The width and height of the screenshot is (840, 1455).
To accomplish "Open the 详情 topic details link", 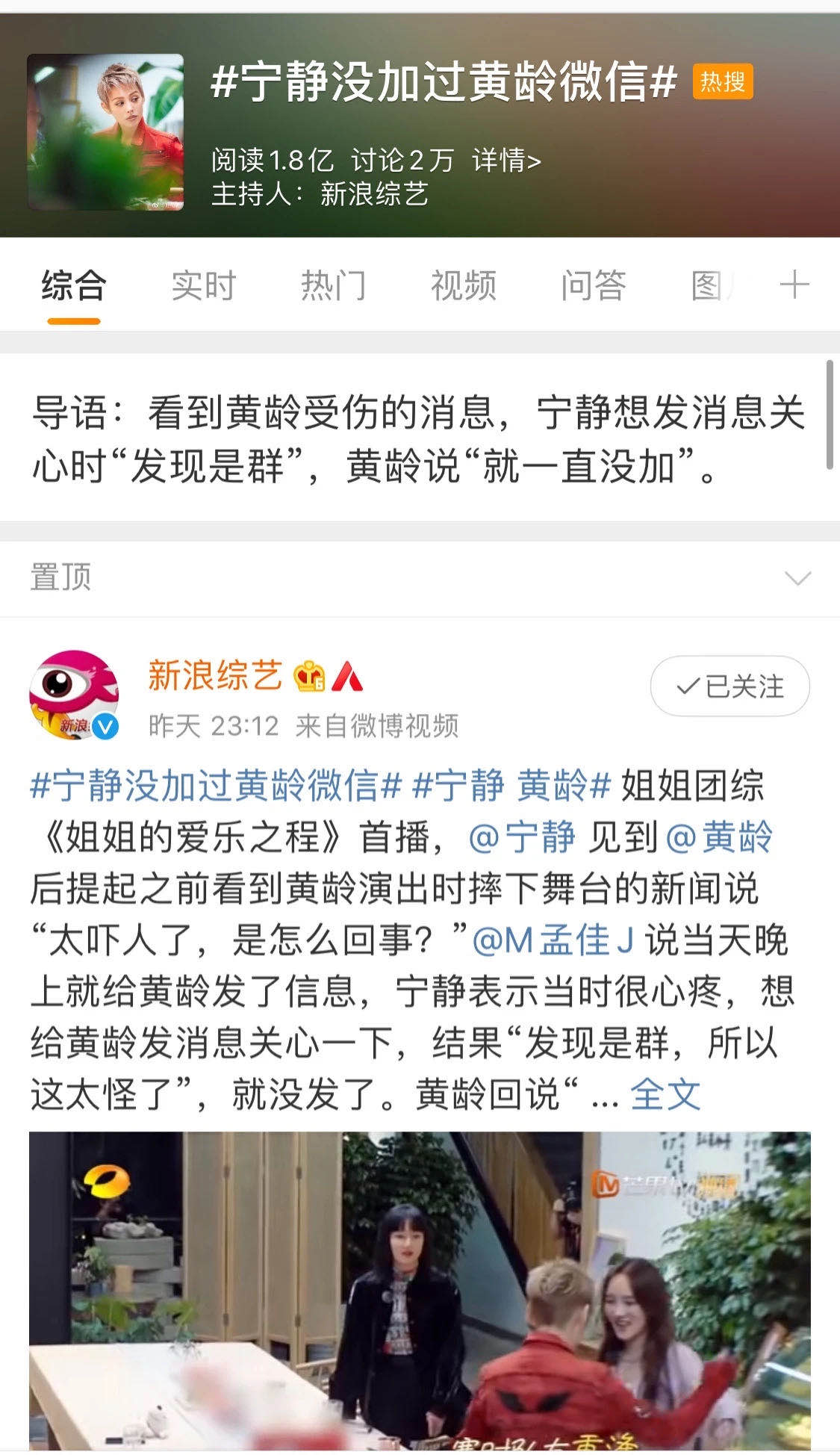I will (x=506, y=160).
